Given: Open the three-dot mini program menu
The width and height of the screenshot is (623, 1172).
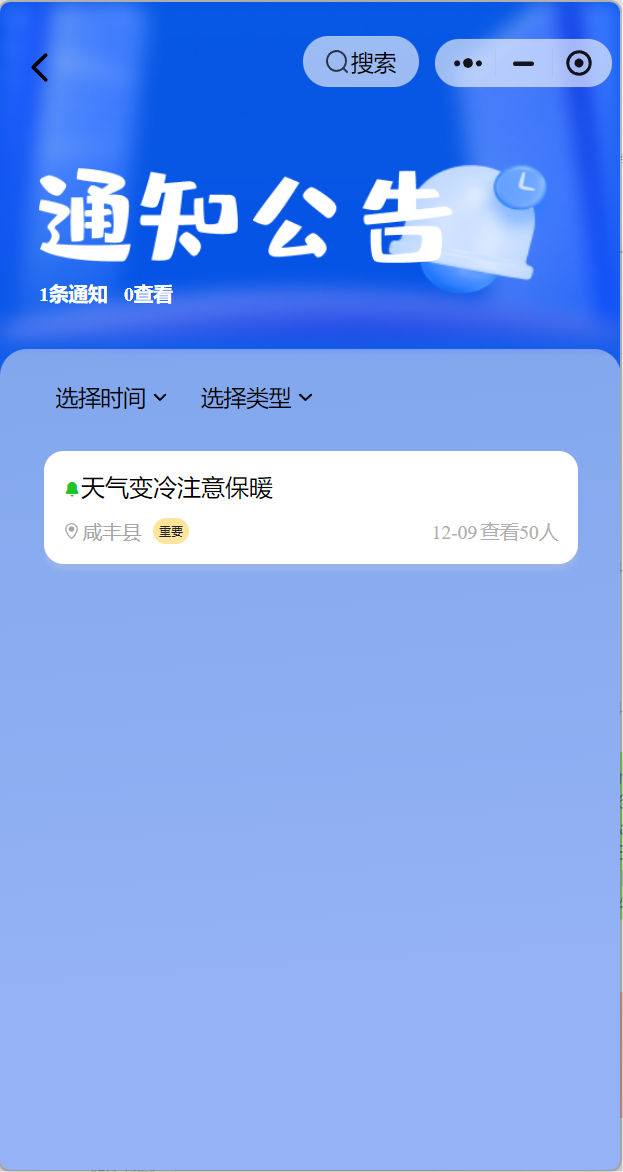Looking at the screenshot, I should click(468, 64).
